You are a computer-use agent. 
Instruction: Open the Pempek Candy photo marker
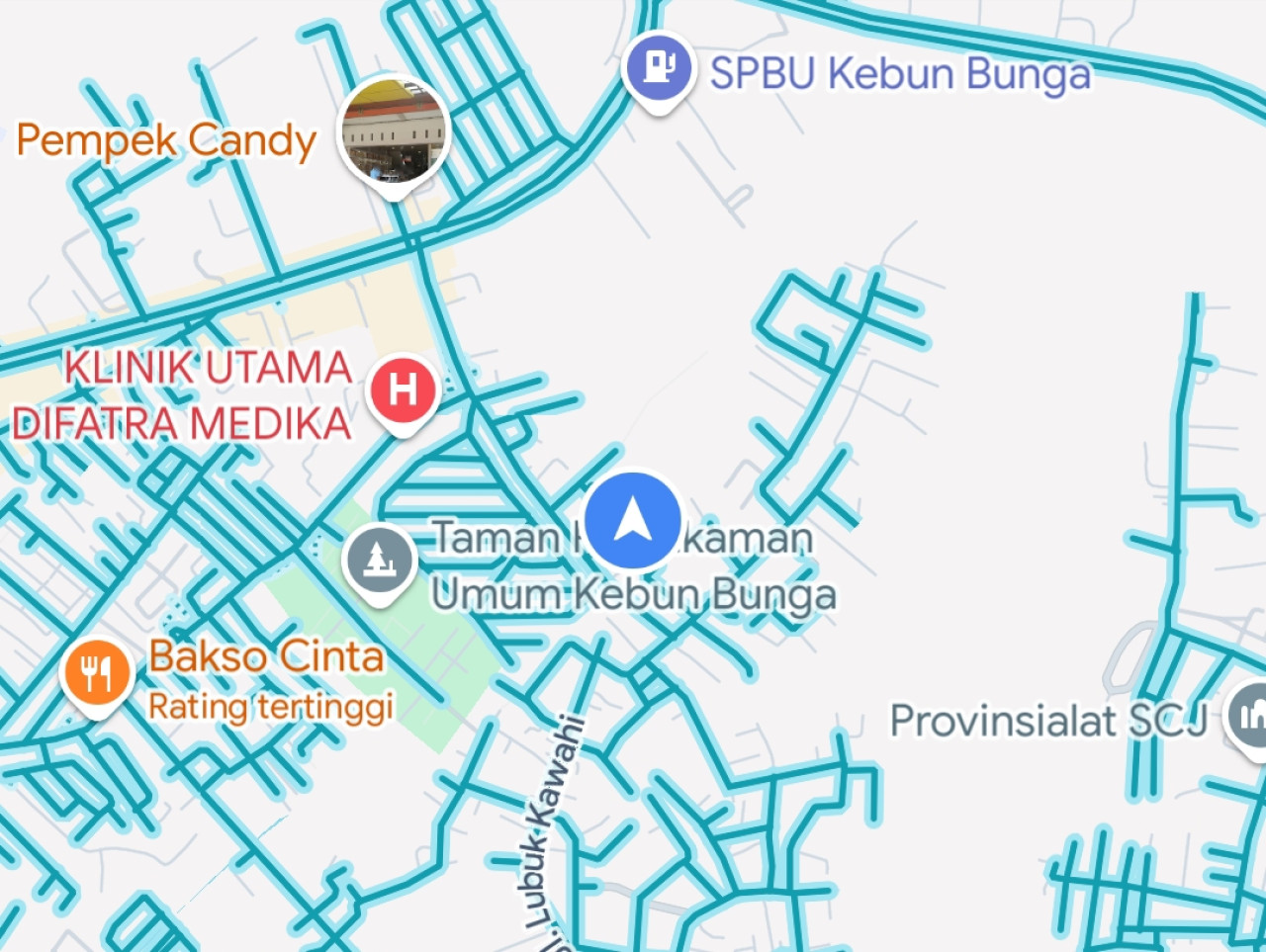point(395,132)
